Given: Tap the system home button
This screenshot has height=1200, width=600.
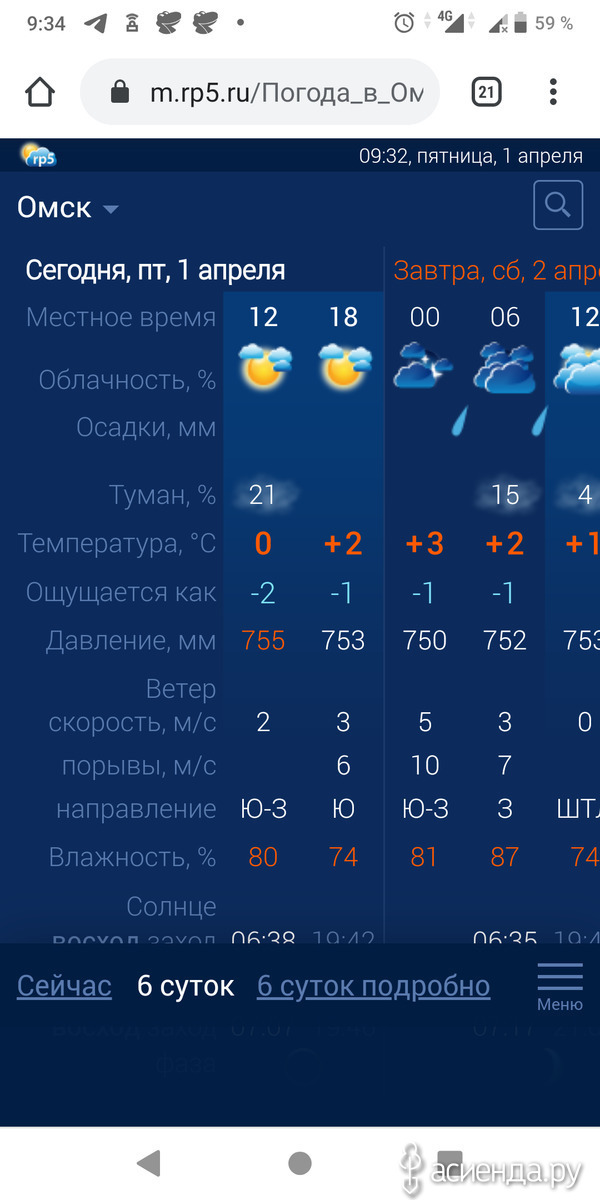Looking at the screenshot, I should click(299, 1162).
